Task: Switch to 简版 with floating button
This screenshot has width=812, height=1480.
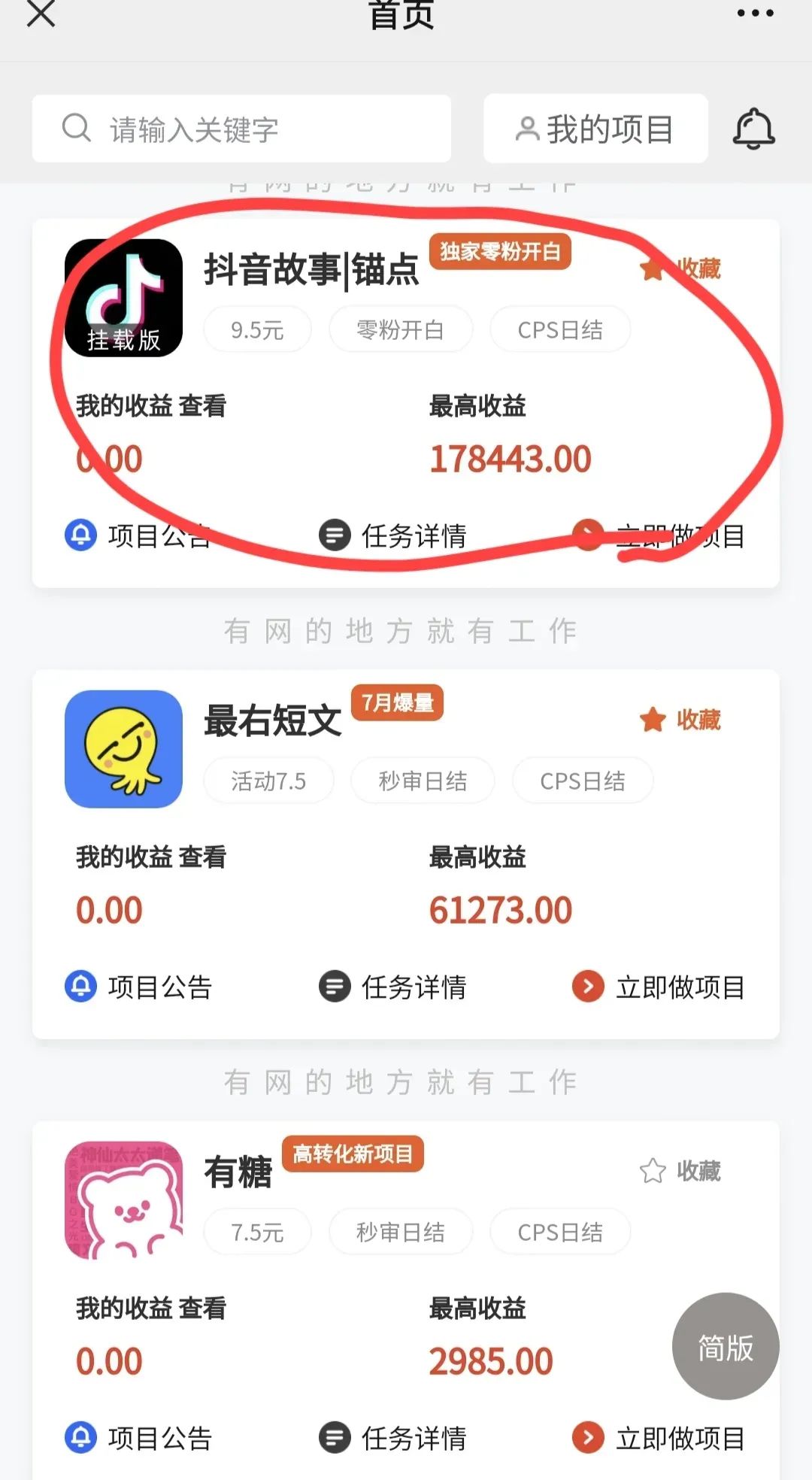Action: tap(726, 1347)
